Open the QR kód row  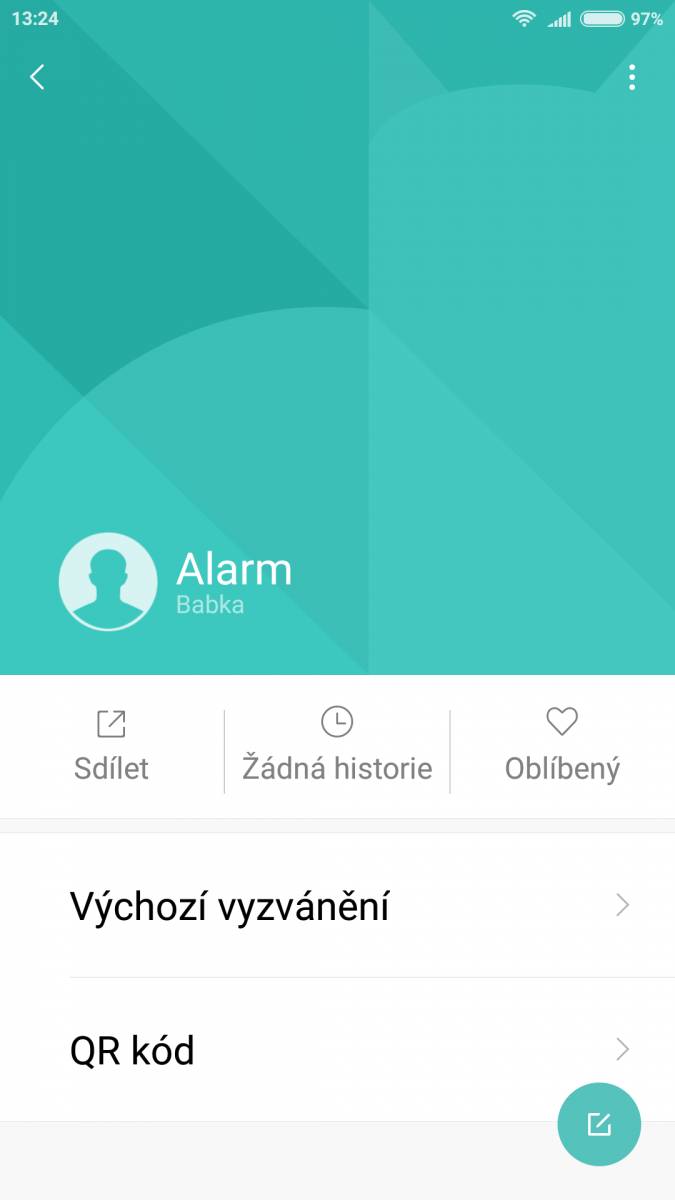click(x=337, y=1050)
